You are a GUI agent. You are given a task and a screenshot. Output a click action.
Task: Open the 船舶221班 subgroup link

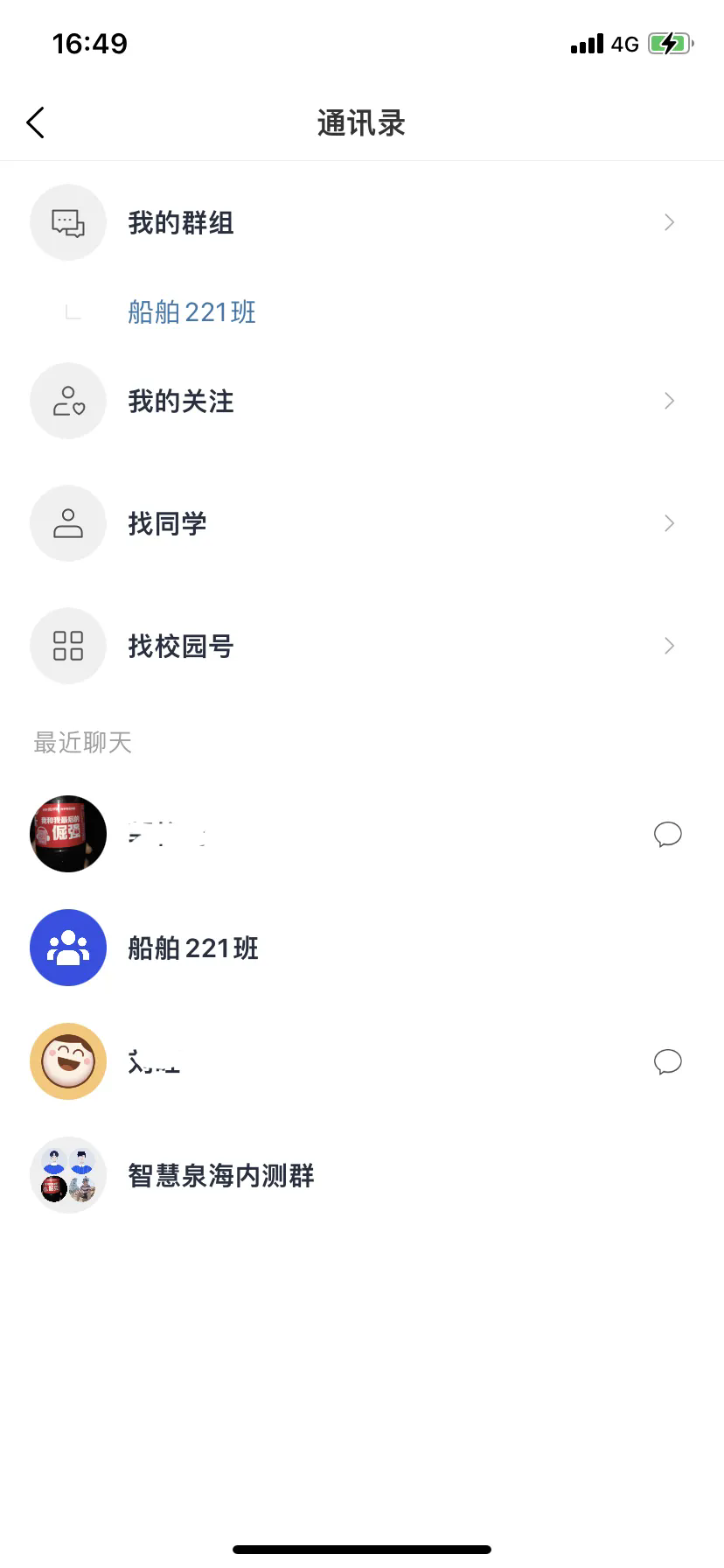[192, 311]
